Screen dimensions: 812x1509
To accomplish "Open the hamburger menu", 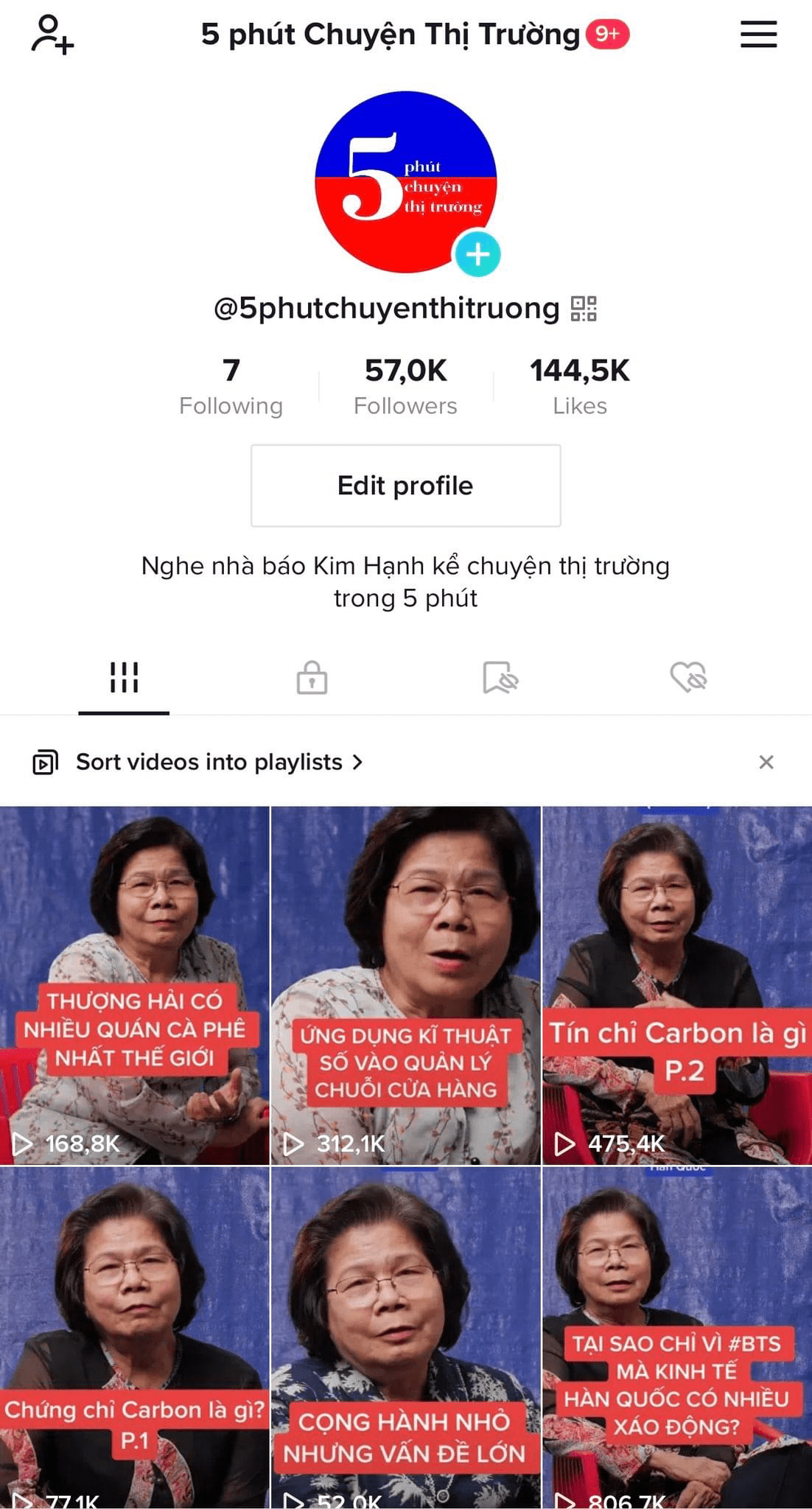I will (758, 35).
